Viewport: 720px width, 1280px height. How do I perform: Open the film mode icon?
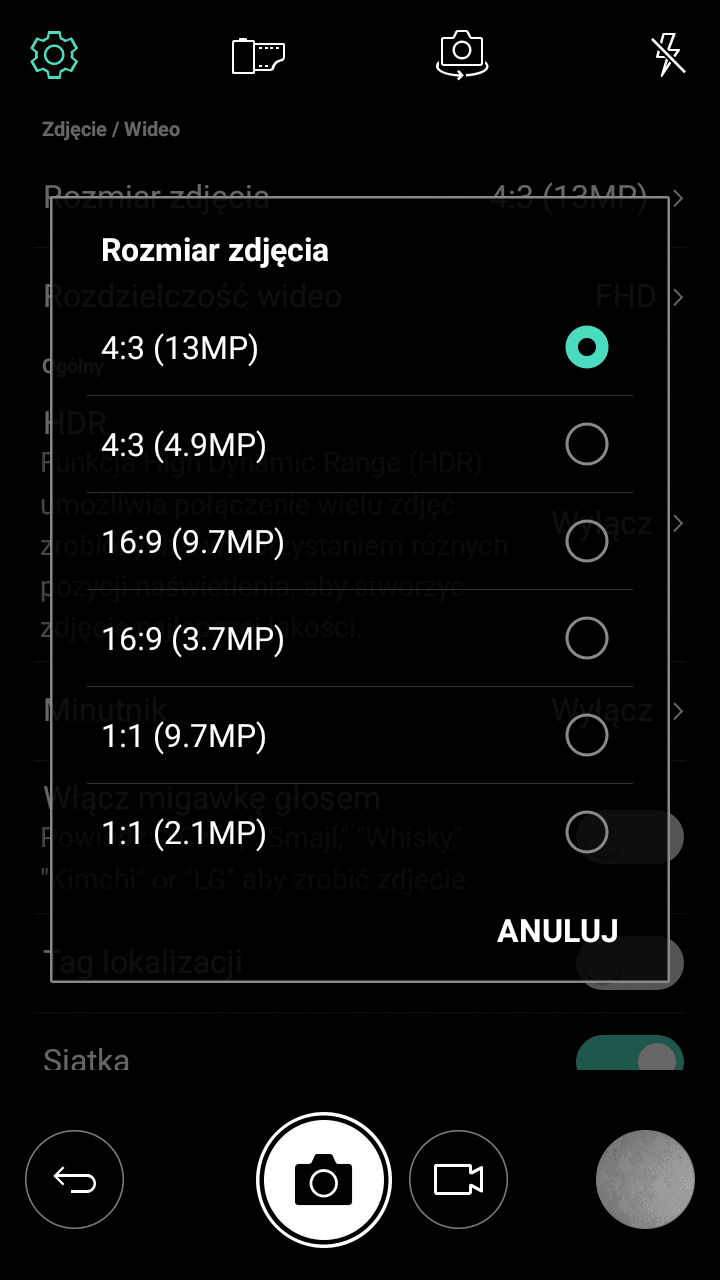point(258,55)
